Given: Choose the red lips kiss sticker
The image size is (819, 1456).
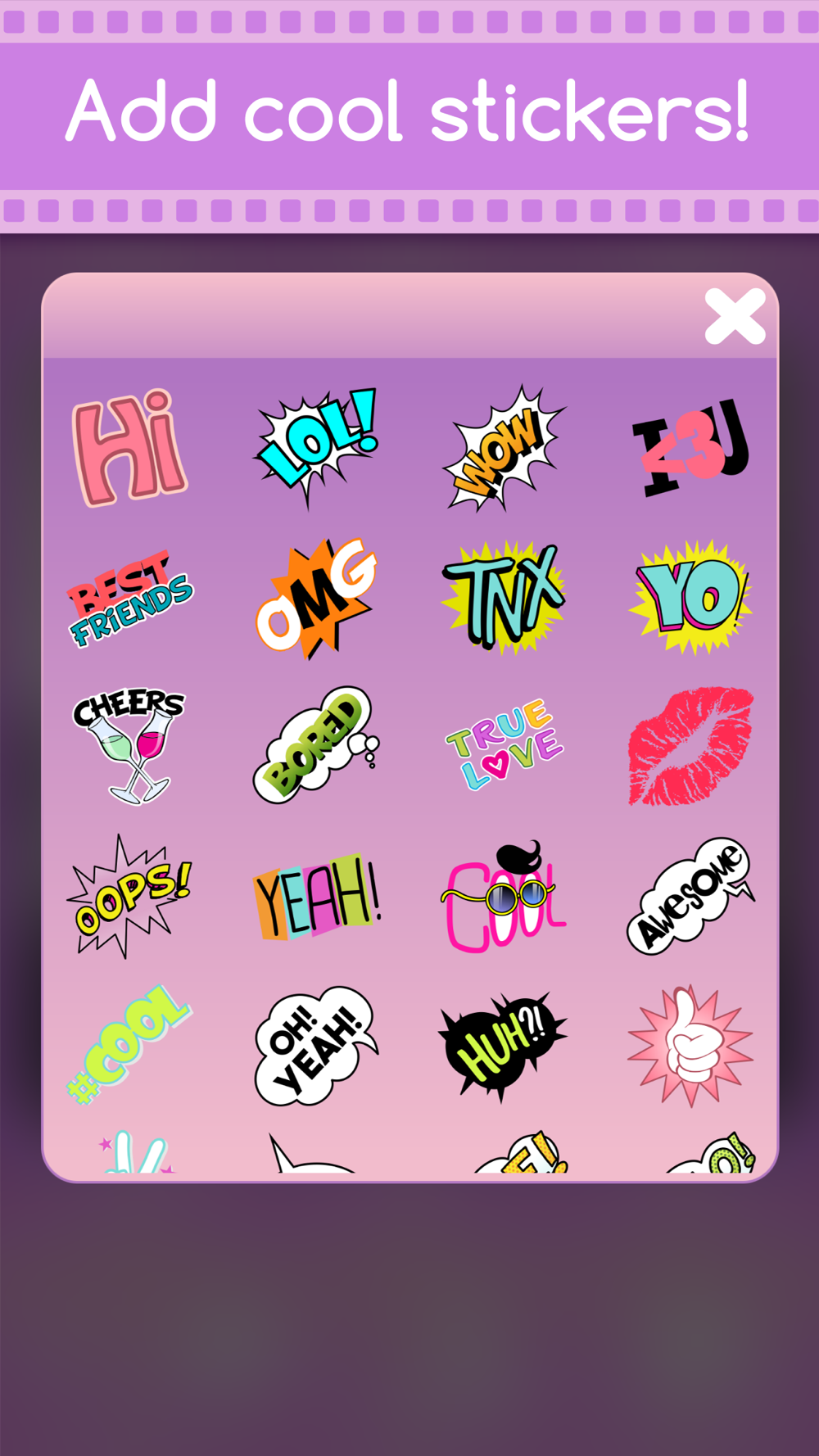Looking at the screenshot, I should point(690,746).
